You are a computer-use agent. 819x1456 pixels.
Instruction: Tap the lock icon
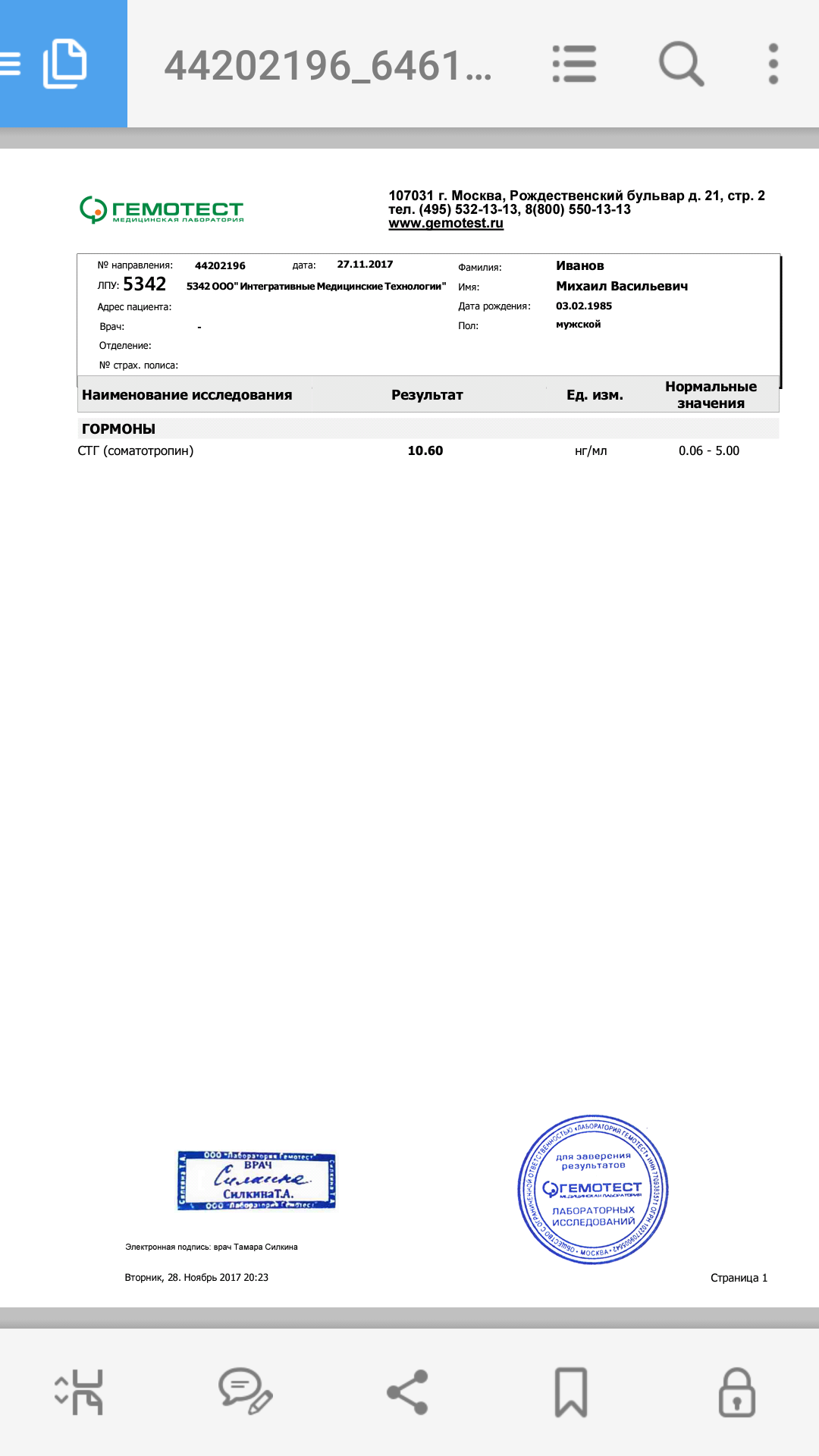736,1392
